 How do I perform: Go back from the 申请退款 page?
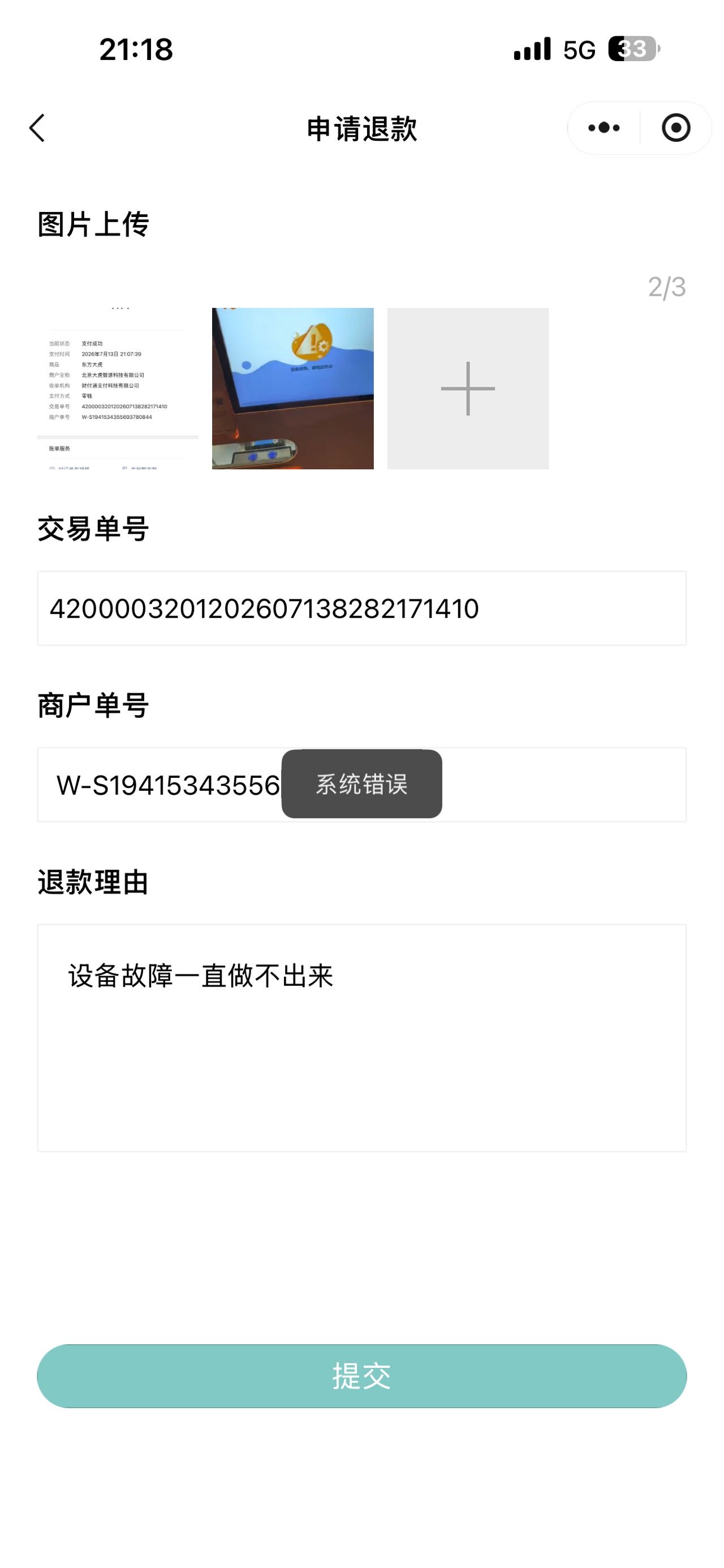[x=37, y=128]
